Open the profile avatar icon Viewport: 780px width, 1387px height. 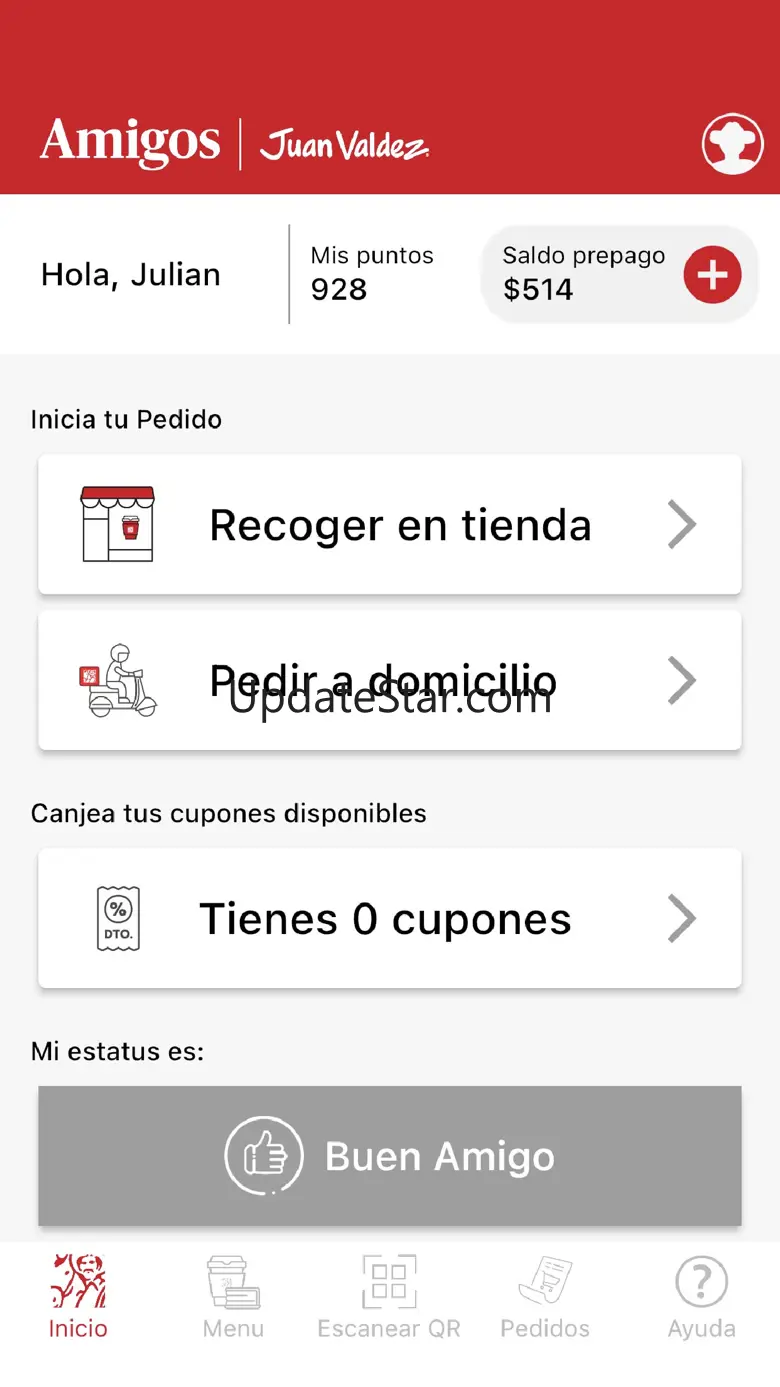click(x=732, y=144)
